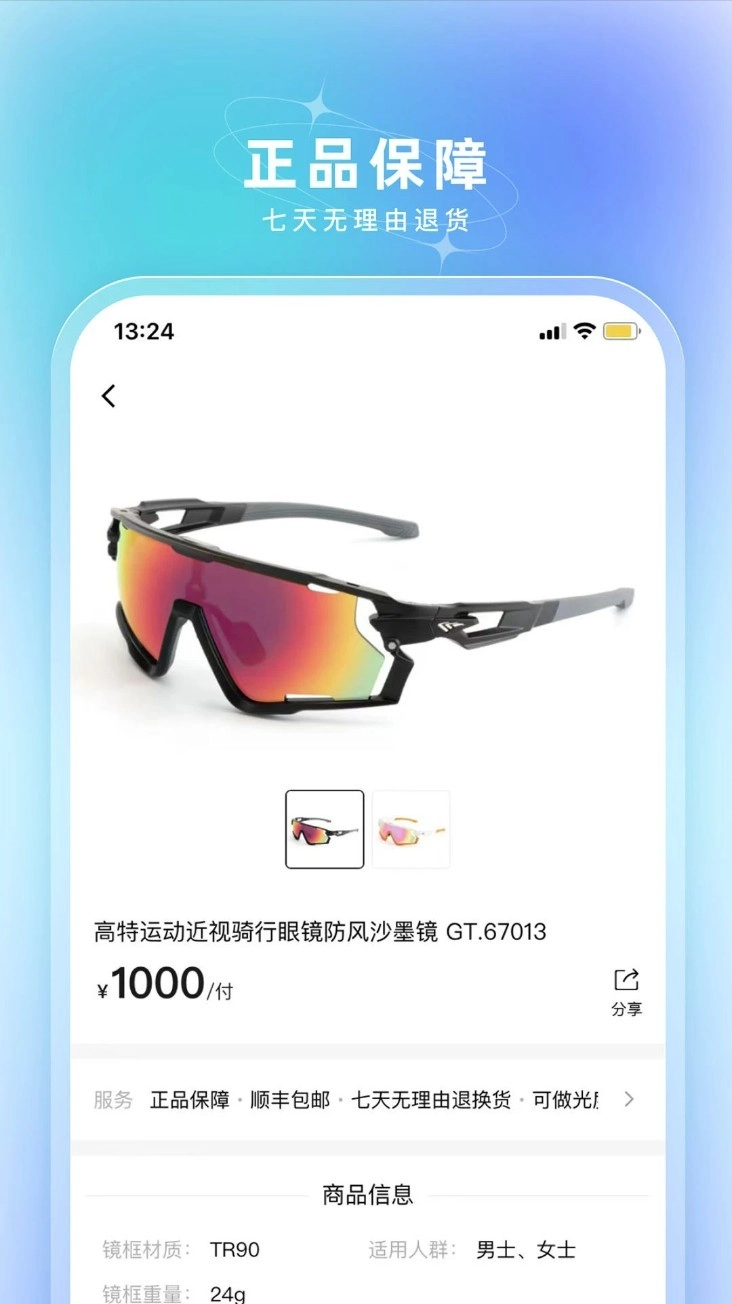Tap 顺丰包邮 shipping tag

289,1098
